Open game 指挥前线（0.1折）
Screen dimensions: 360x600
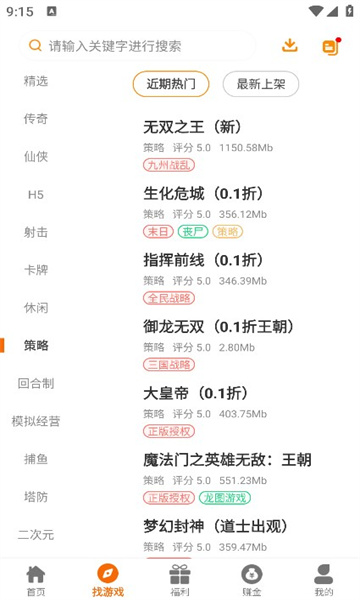click(x=245, y=278)
